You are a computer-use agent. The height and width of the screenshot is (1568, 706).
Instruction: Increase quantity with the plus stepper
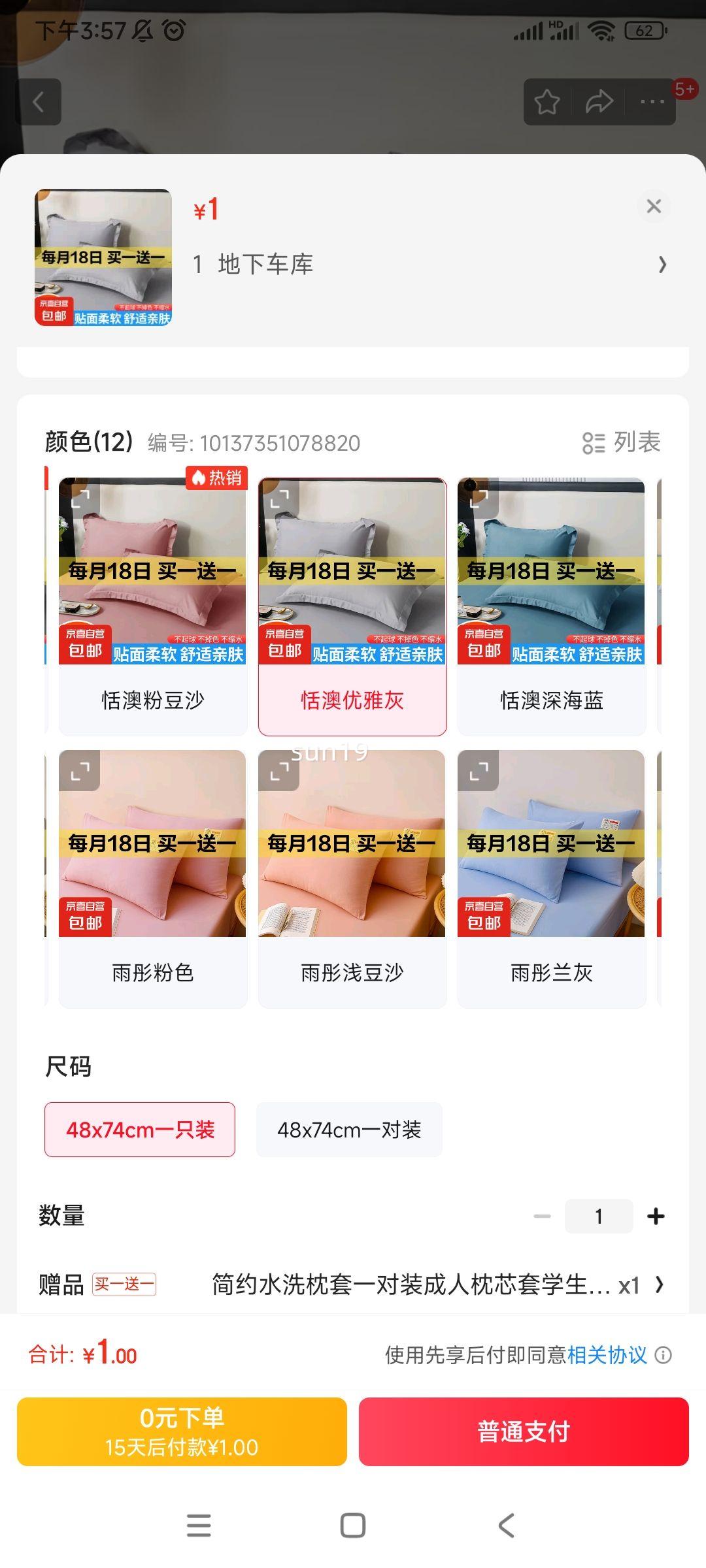tap(656, 1216)
